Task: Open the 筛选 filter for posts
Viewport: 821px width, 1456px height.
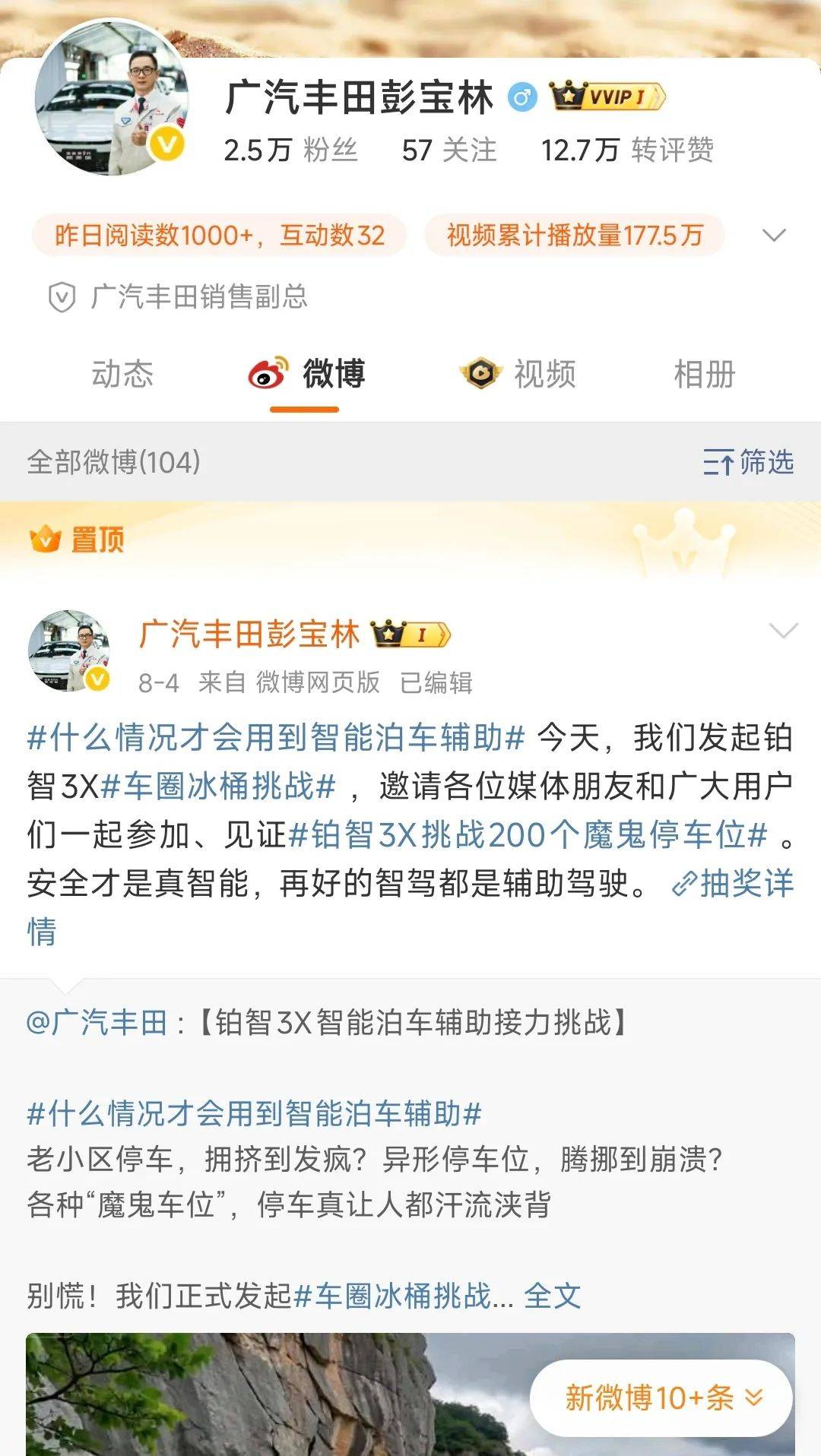Action: (748, 462)
